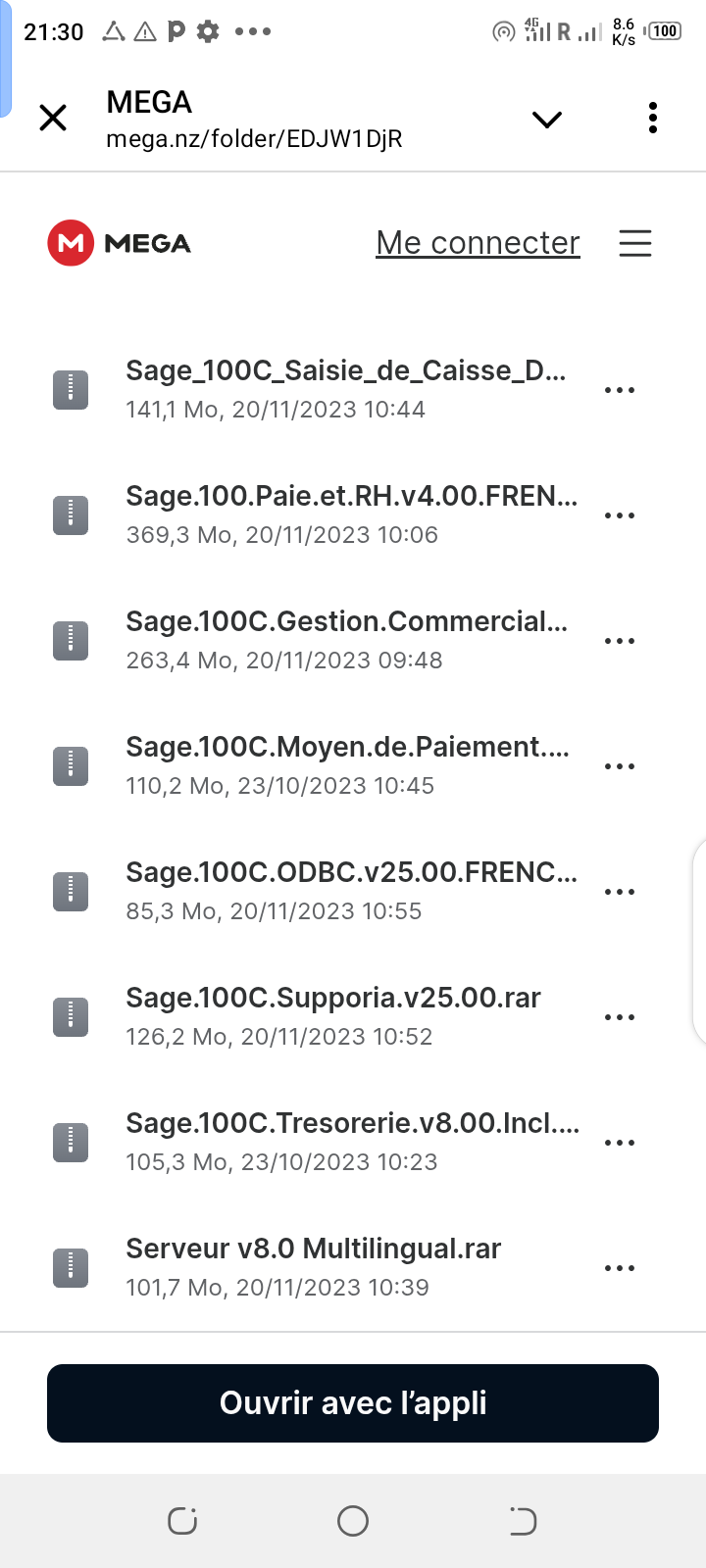The width and height of the screenshot is (706, 1568).
Task: Show options for Sage.100.Paie.et.RH file
Action: click(x=620, y=515)
